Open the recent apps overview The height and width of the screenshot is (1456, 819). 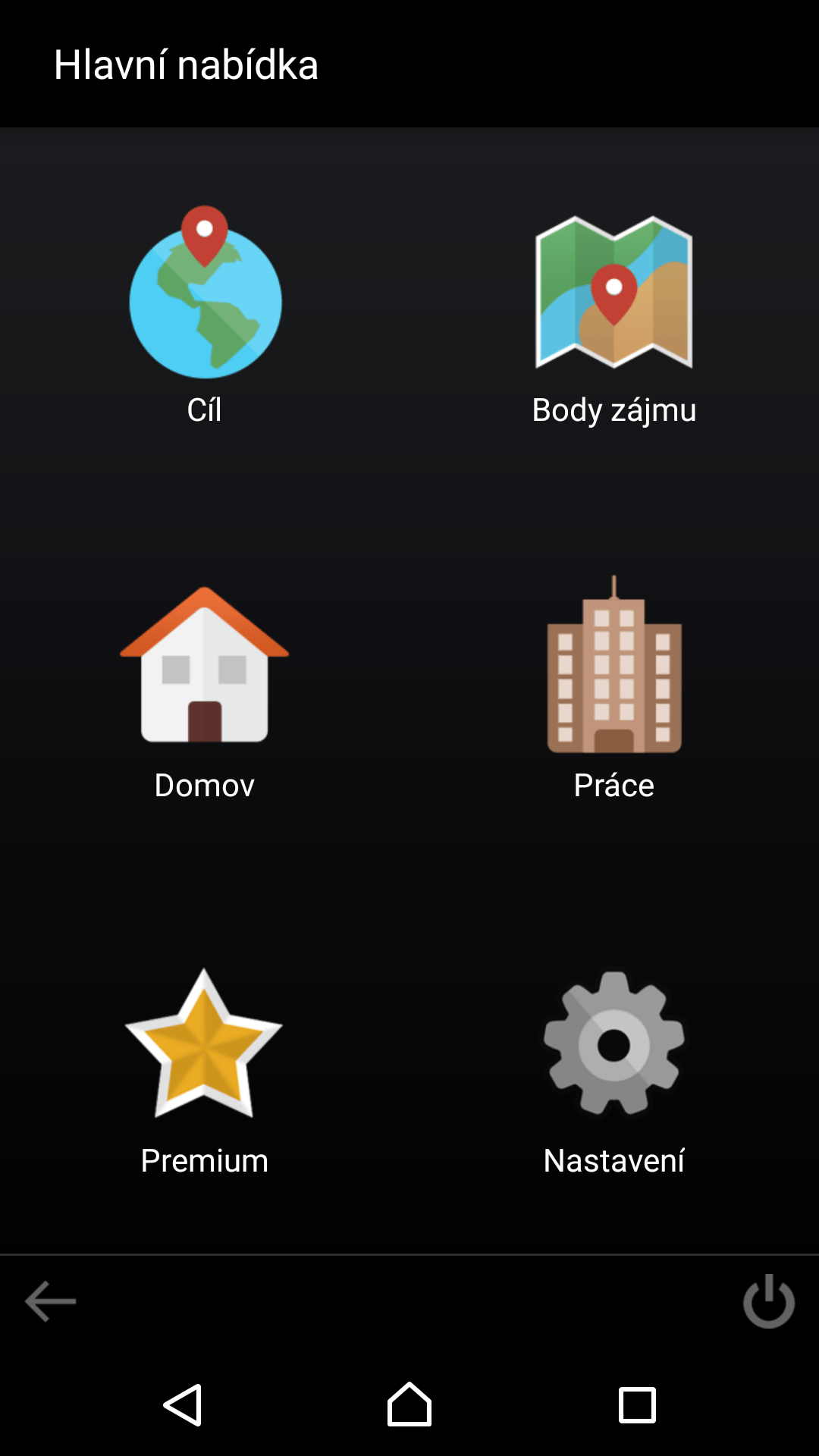click(x=637, y=1405)
